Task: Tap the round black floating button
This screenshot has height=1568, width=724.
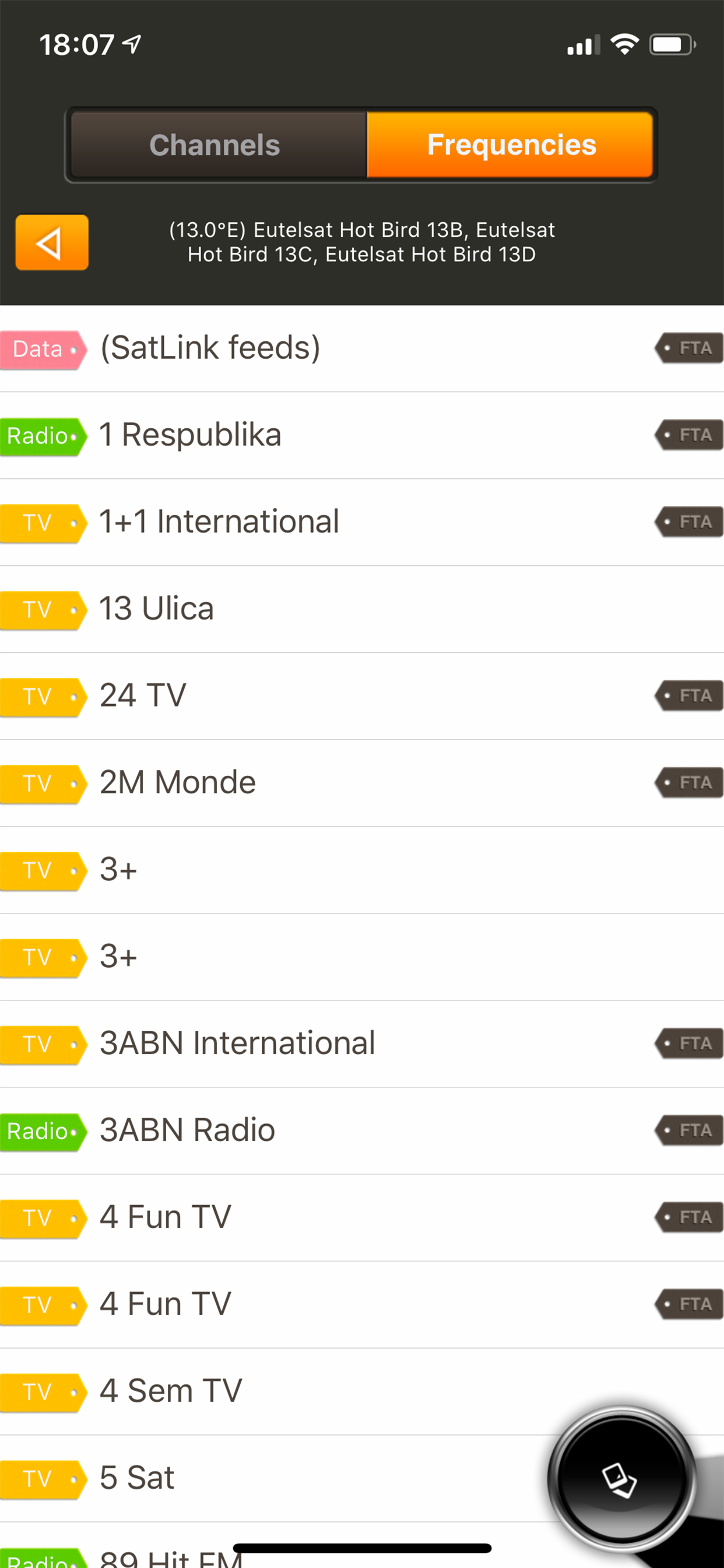Action: point(620,1479)
